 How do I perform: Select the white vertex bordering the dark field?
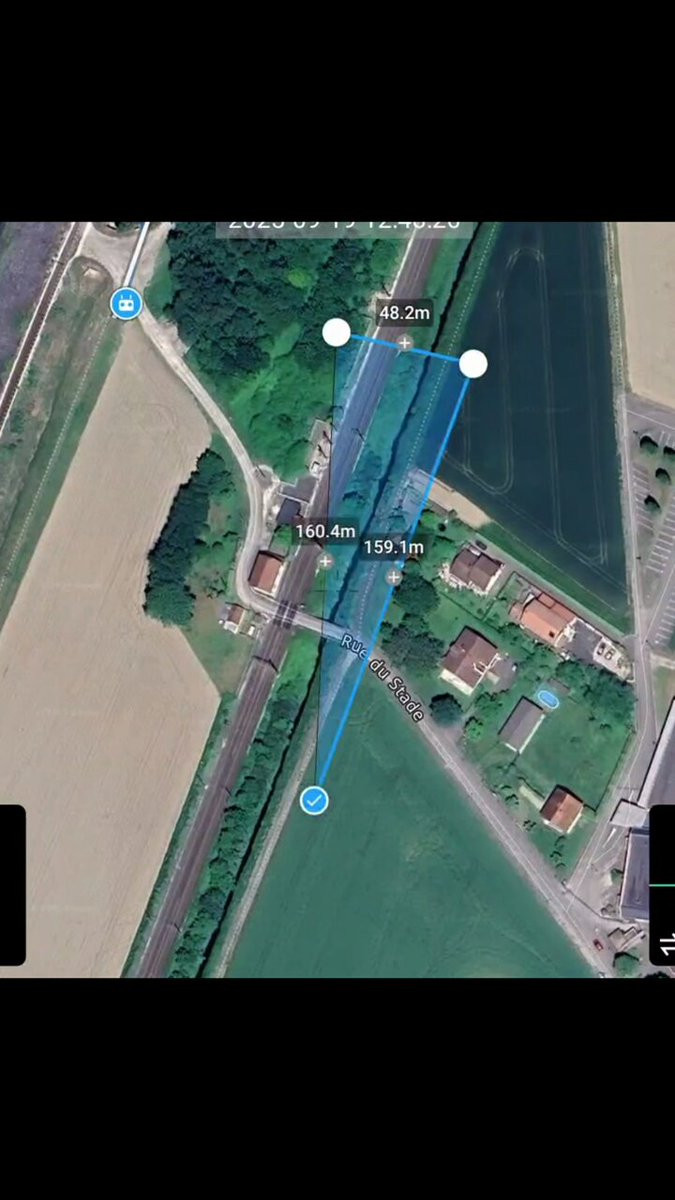pos(473,364)
